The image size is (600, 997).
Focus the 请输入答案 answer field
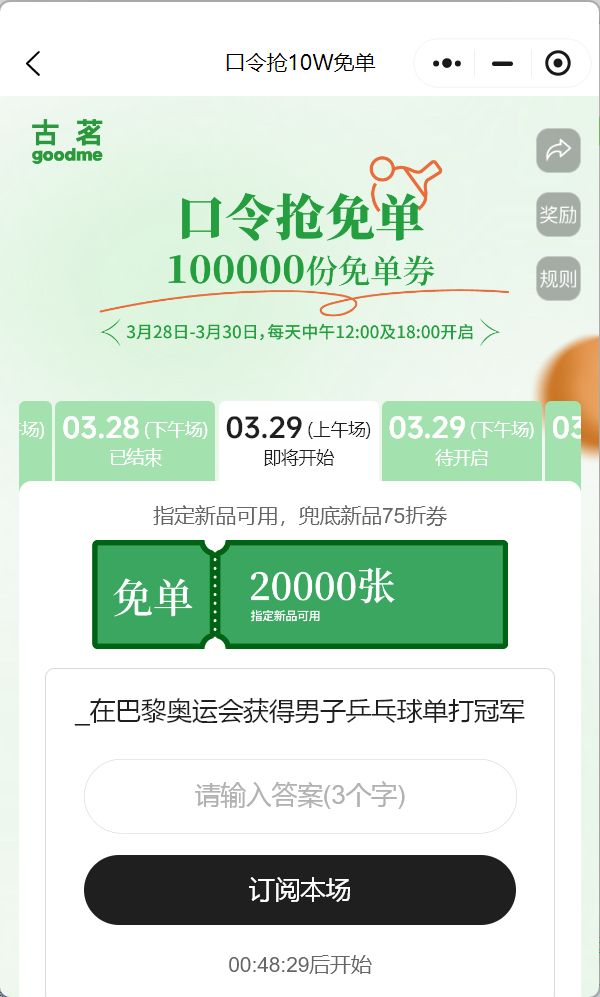tap(300, 796)
